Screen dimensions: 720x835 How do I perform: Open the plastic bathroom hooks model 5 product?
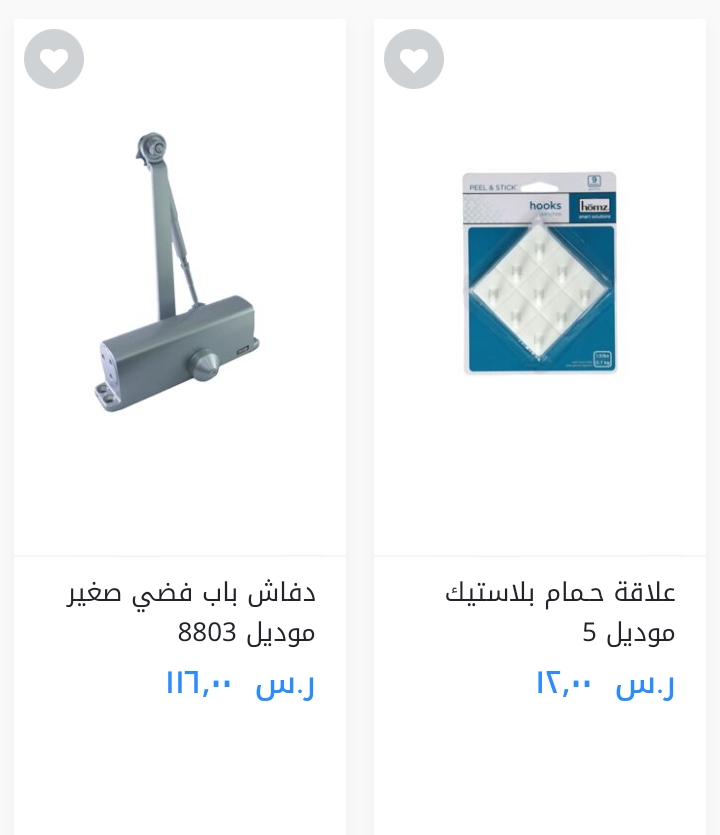click(x=540, y=275)
